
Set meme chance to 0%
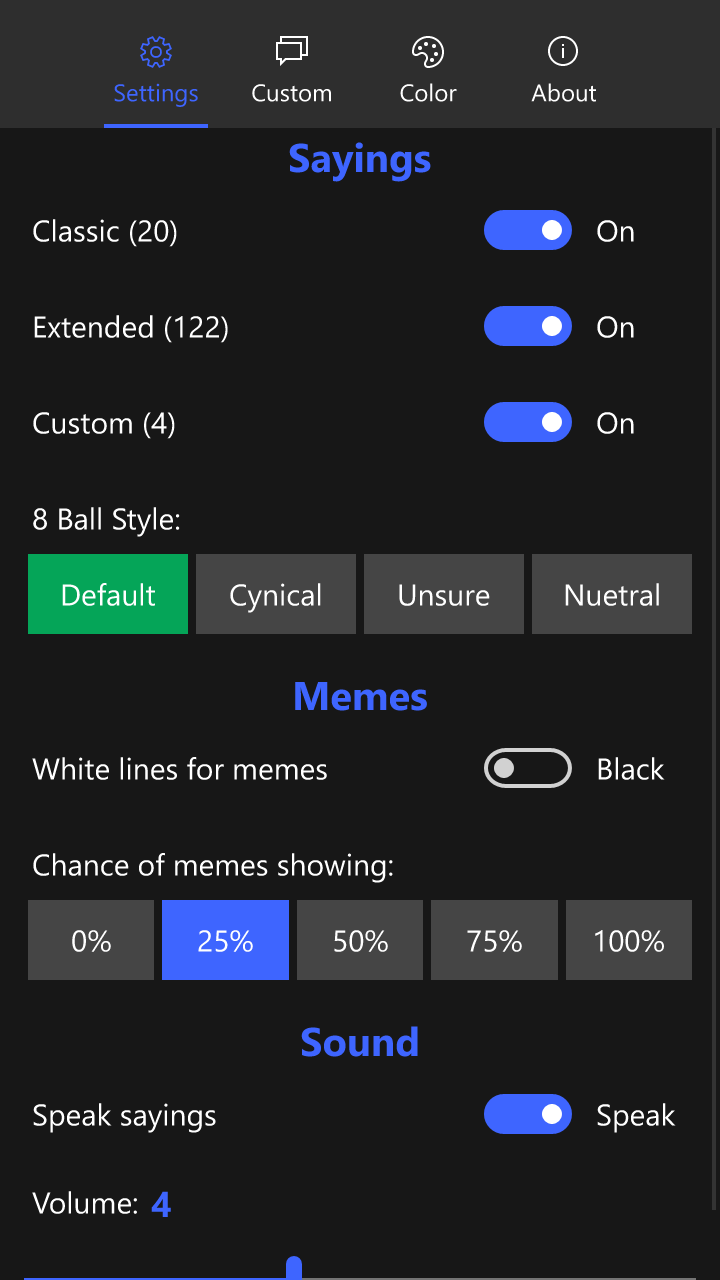pos(91,941)
